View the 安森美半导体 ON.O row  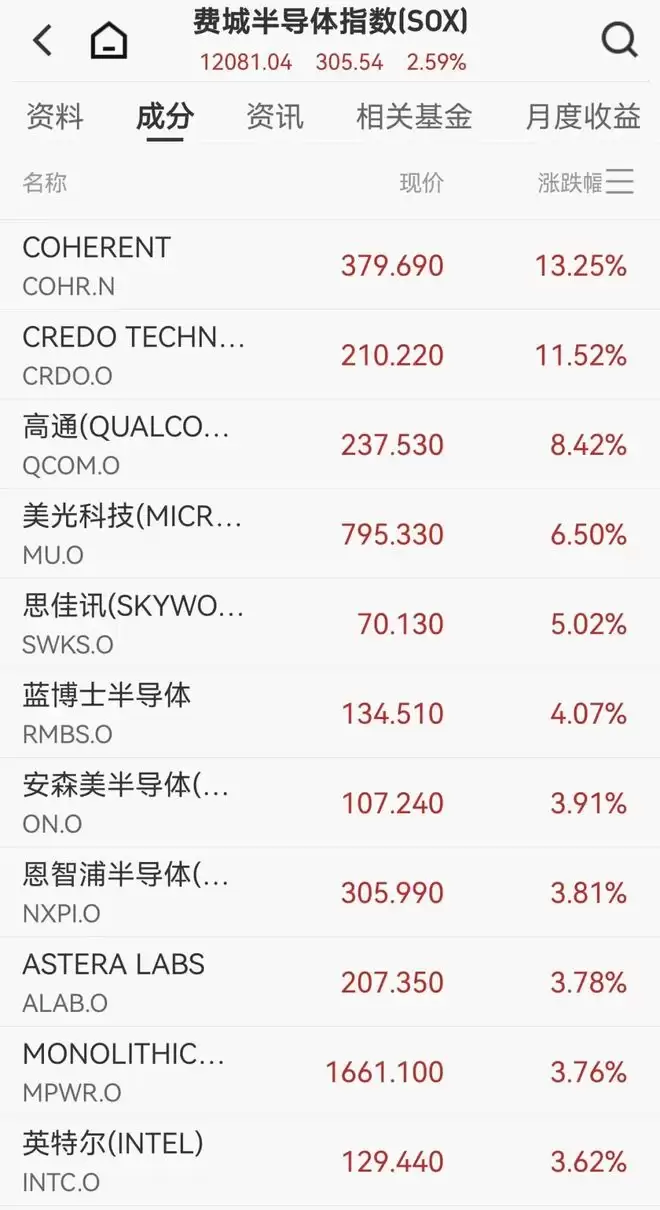(330, 803)
